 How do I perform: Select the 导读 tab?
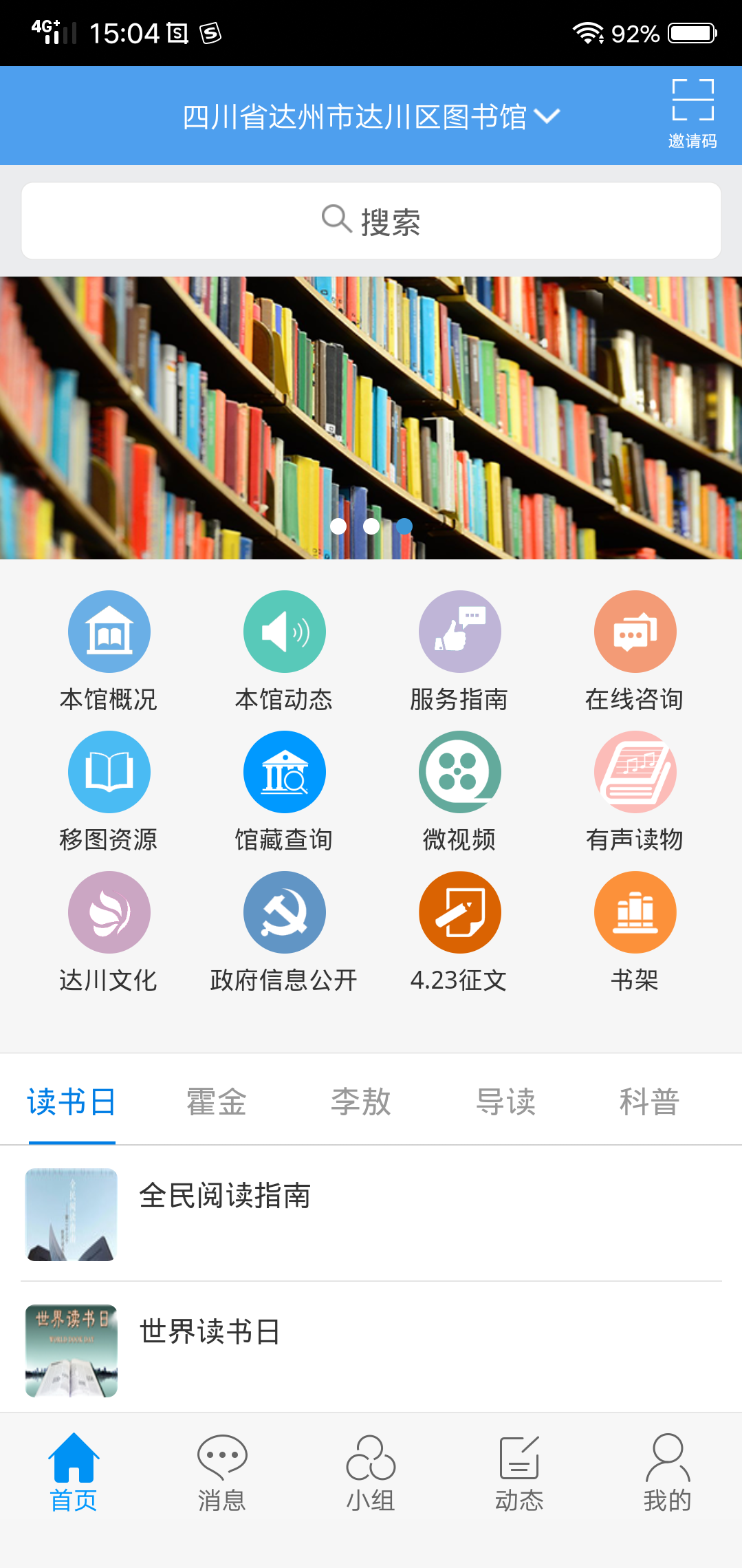[505, 1102]
